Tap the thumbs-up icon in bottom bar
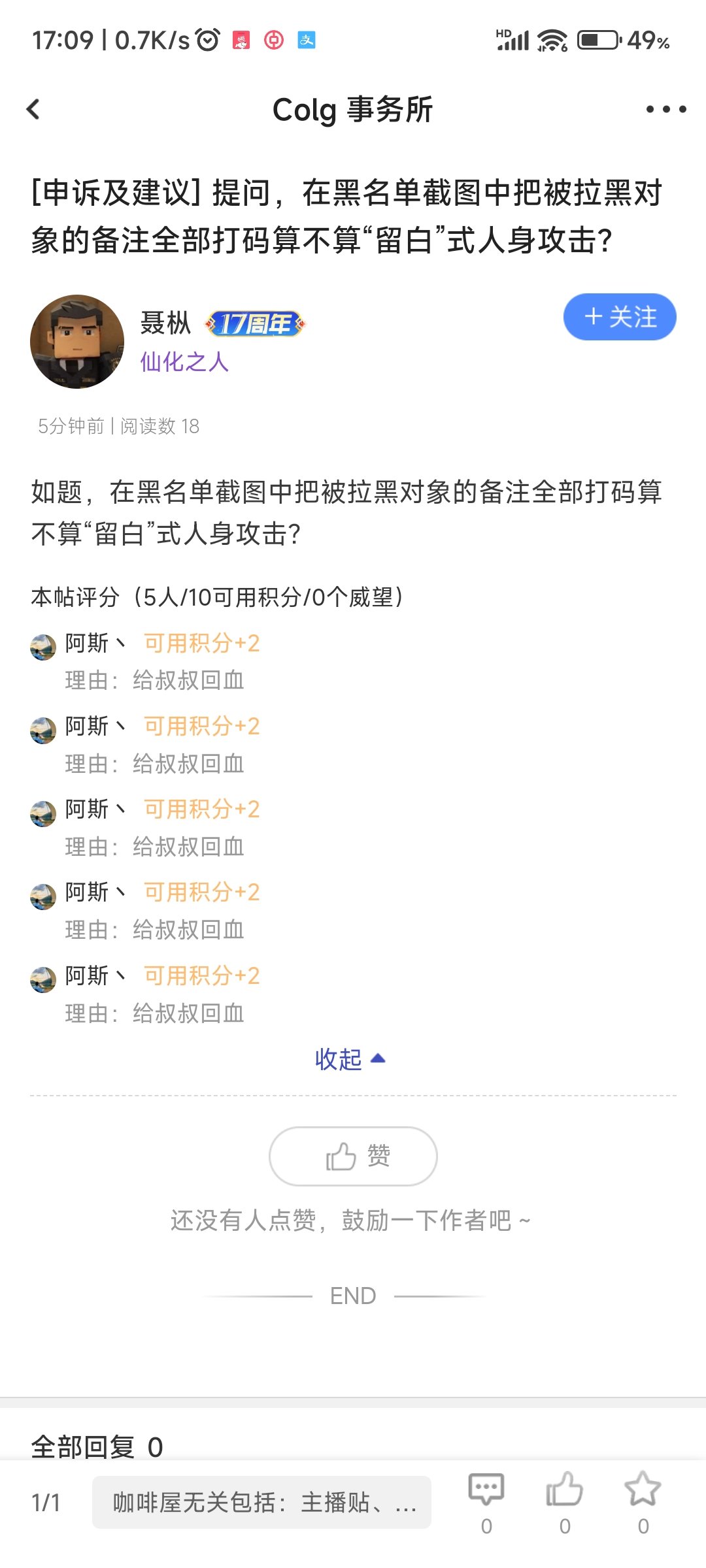The width and height of the screenshot is (706, 1568). (565, 1491)
